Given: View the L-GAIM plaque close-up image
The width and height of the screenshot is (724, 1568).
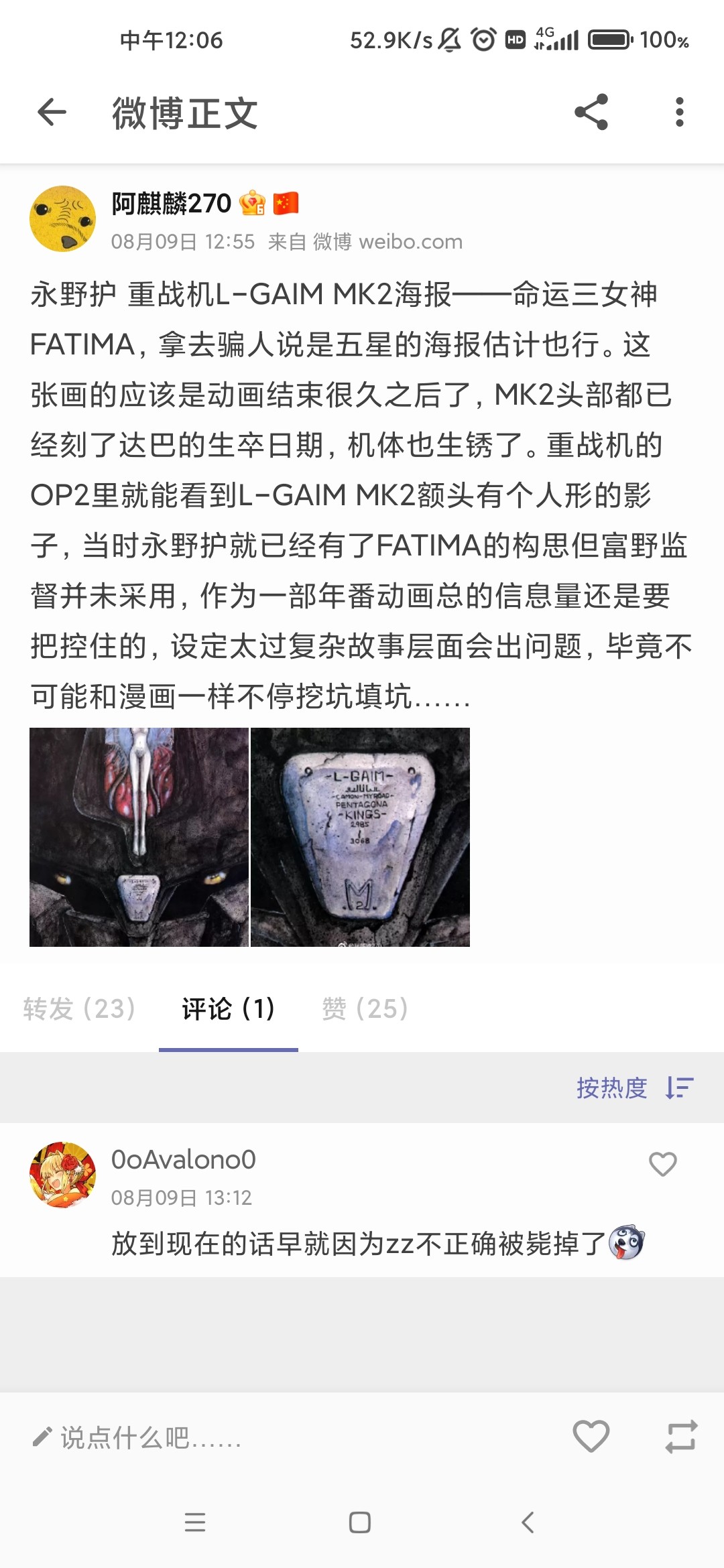Looking at the screenshot, I should pyautogui.click(x=360, y=837).
